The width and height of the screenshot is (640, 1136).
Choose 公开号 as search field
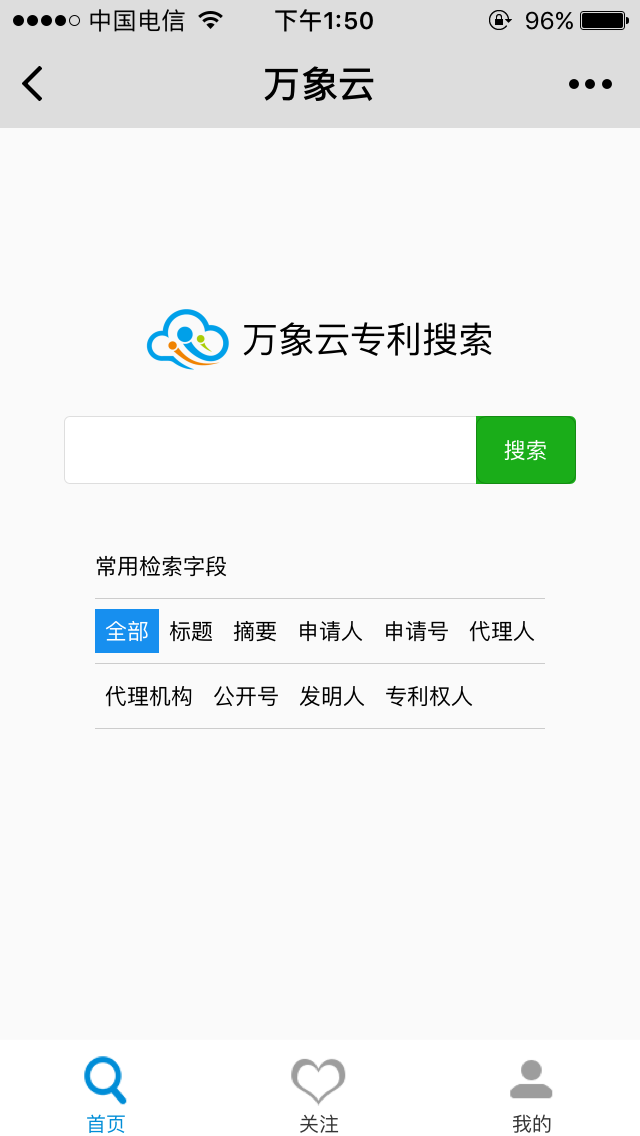(246, 696)
